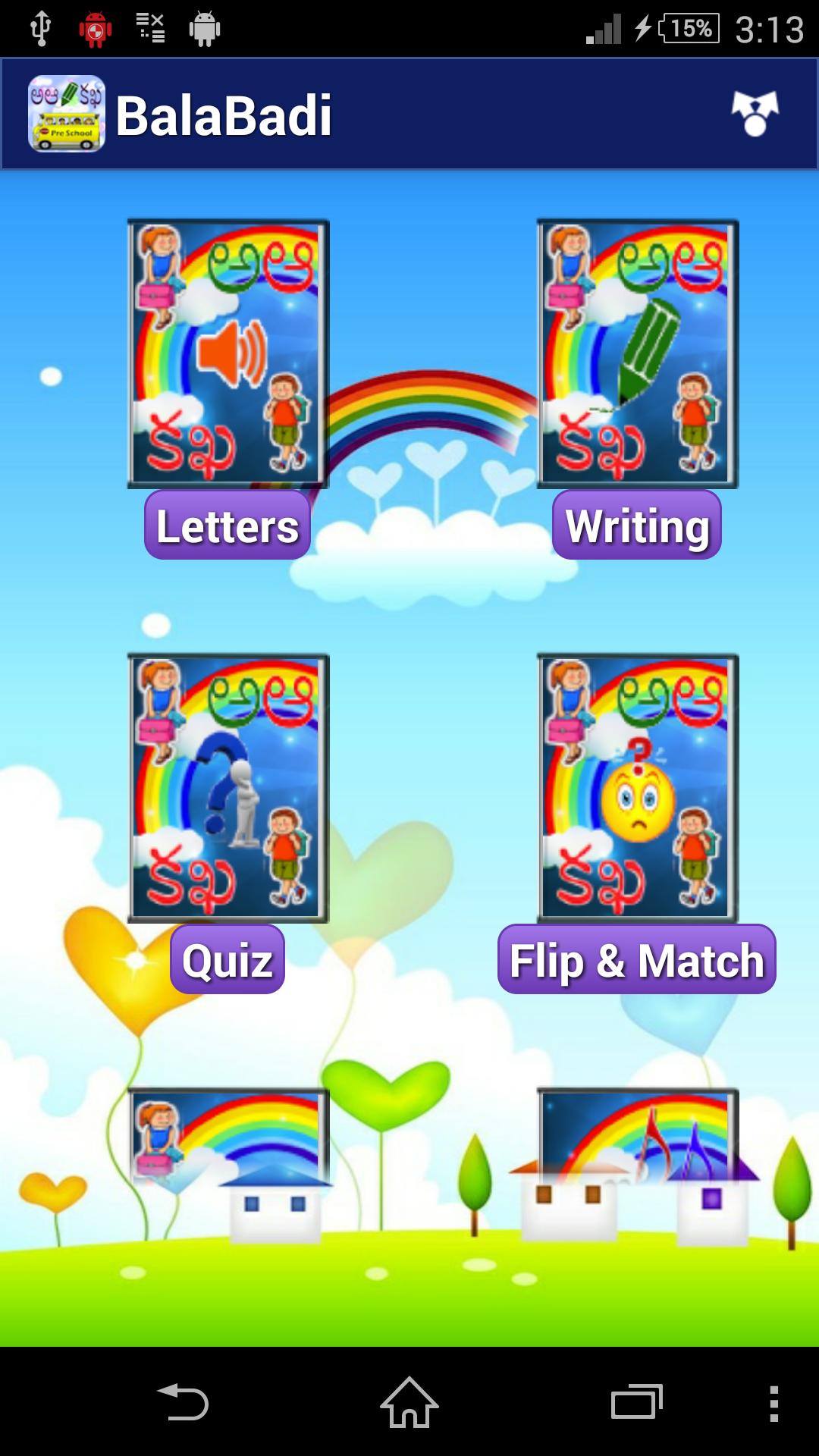Open the BalaBadi app logo
This screenshot has height=1456, width=819.
point(67,112)
